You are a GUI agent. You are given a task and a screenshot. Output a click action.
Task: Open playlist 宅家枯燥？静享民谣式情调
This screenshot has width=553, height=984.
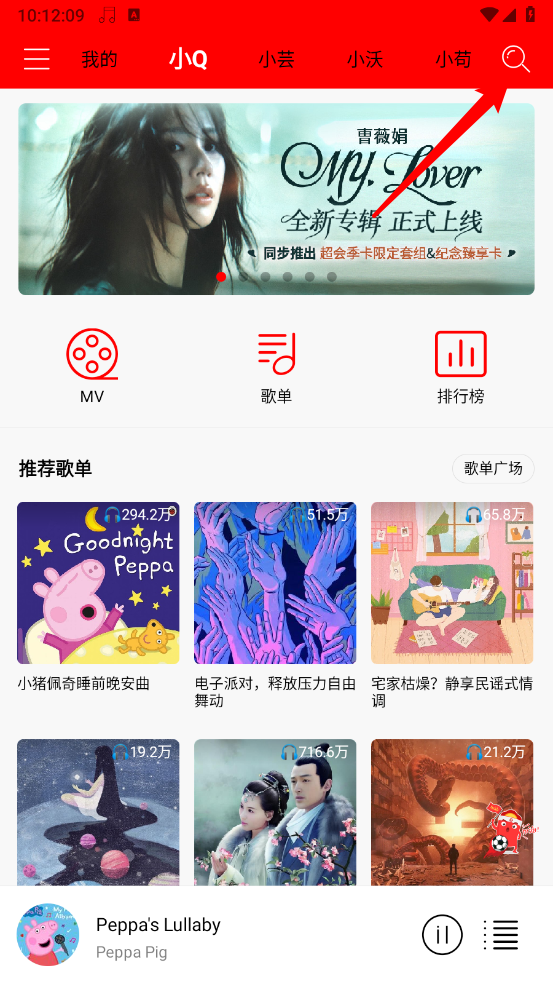[452, 582]
